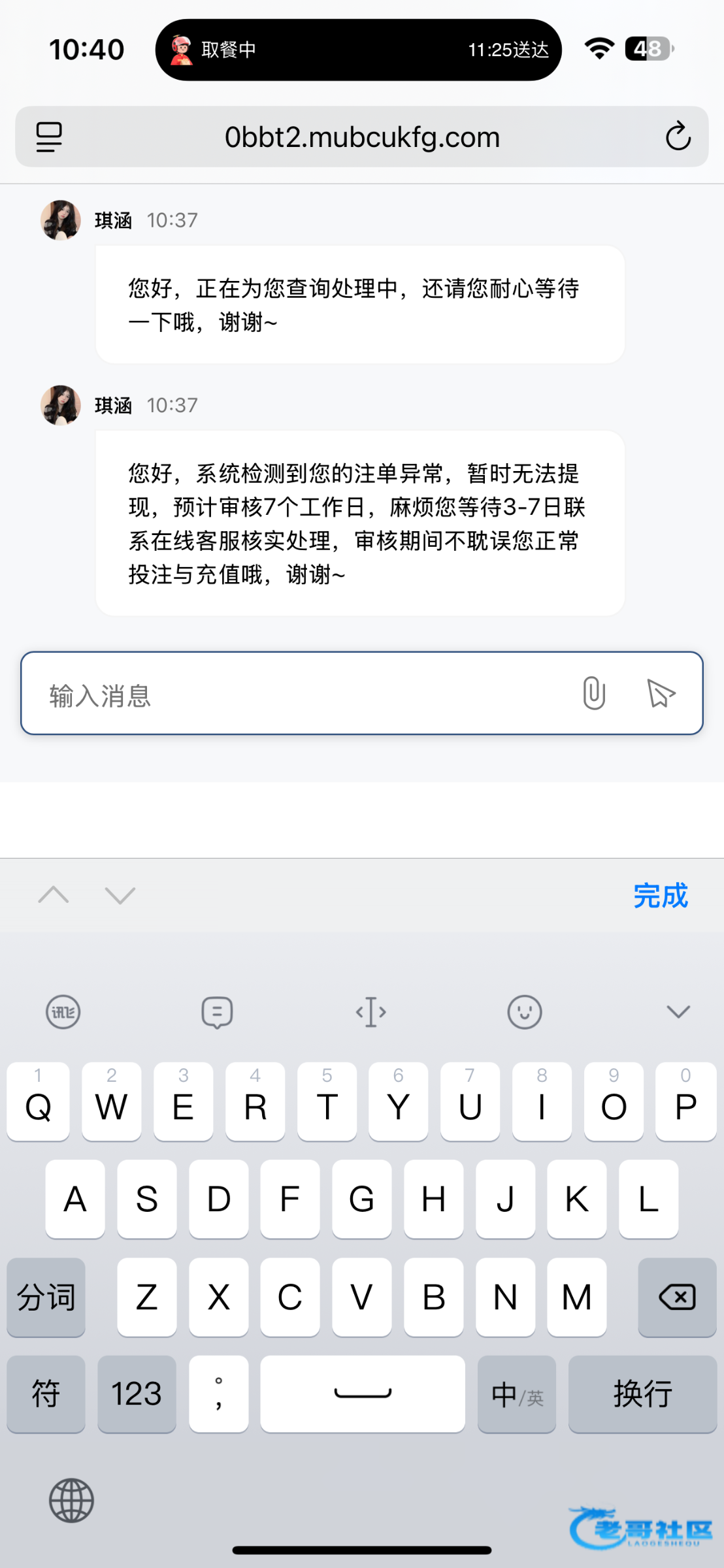Open the iFlytek keyboard menu icon
The image size is (724, 1568).
[x=63, y=1012]
